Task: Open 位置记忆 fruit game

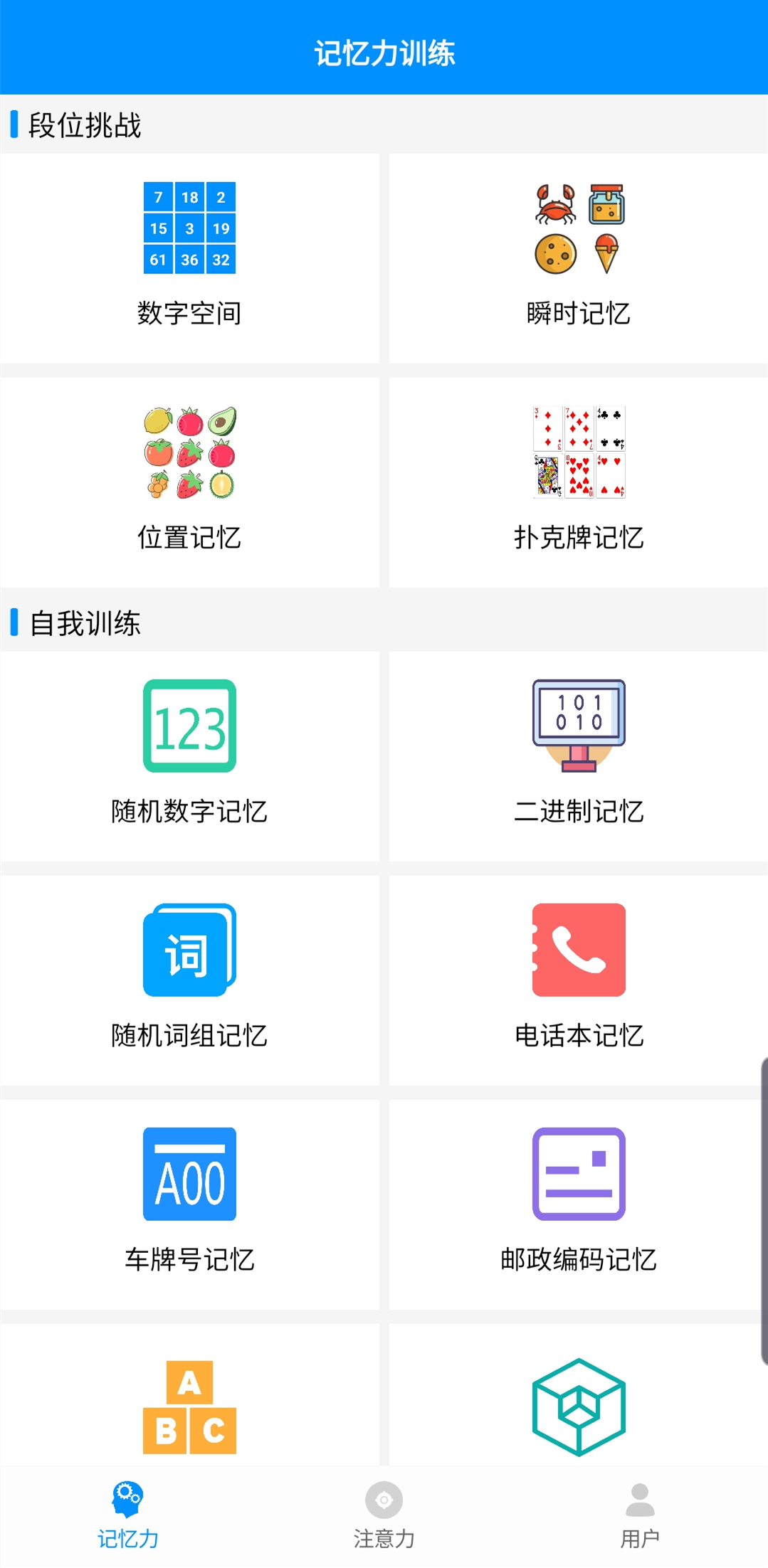Action: (189, 482)
